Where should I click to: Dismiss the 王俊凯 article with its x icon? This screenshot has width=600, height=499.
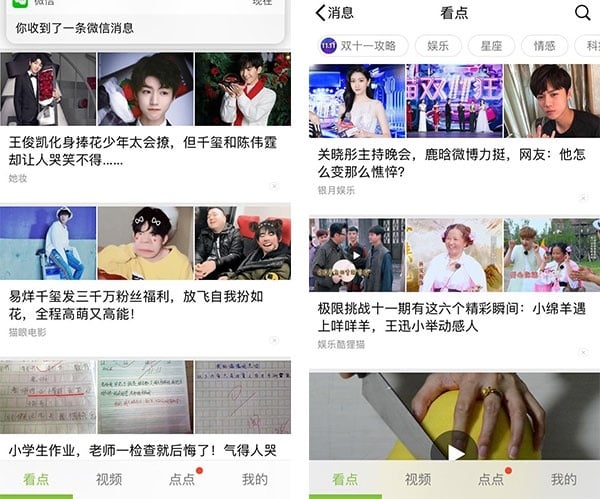pyautogui.click(x=274, y=186)
